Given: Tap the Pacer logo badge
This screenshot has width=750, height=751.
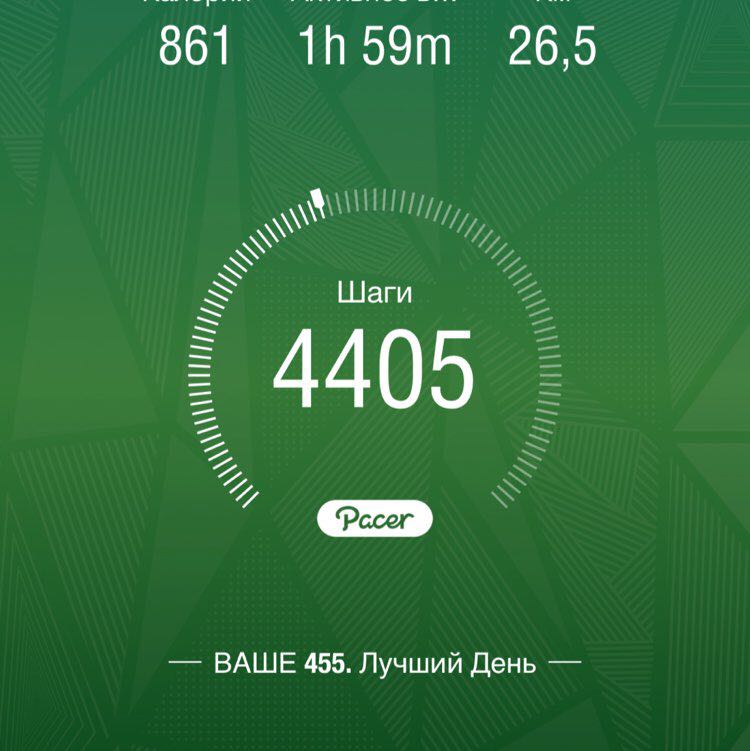Looking at the screenshot, I should pos(374,518).
